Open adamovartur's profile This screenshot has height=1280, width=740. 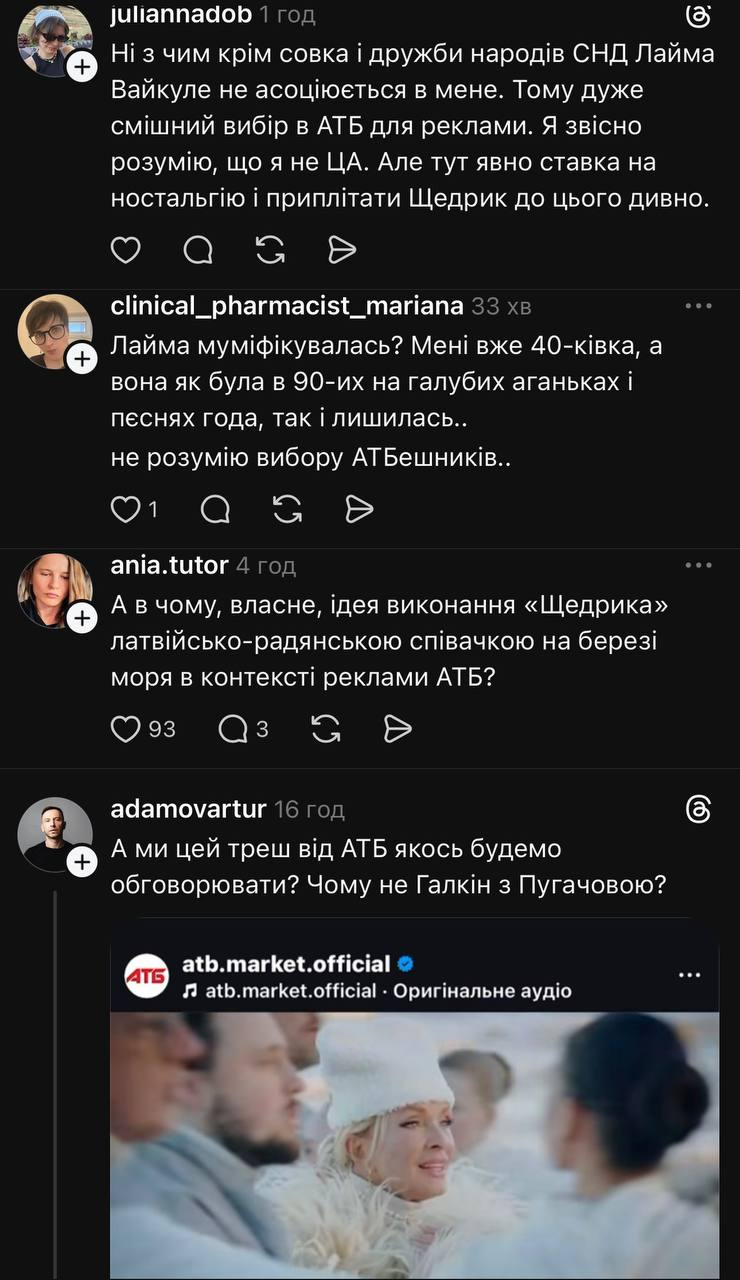[x=189, y=809]
